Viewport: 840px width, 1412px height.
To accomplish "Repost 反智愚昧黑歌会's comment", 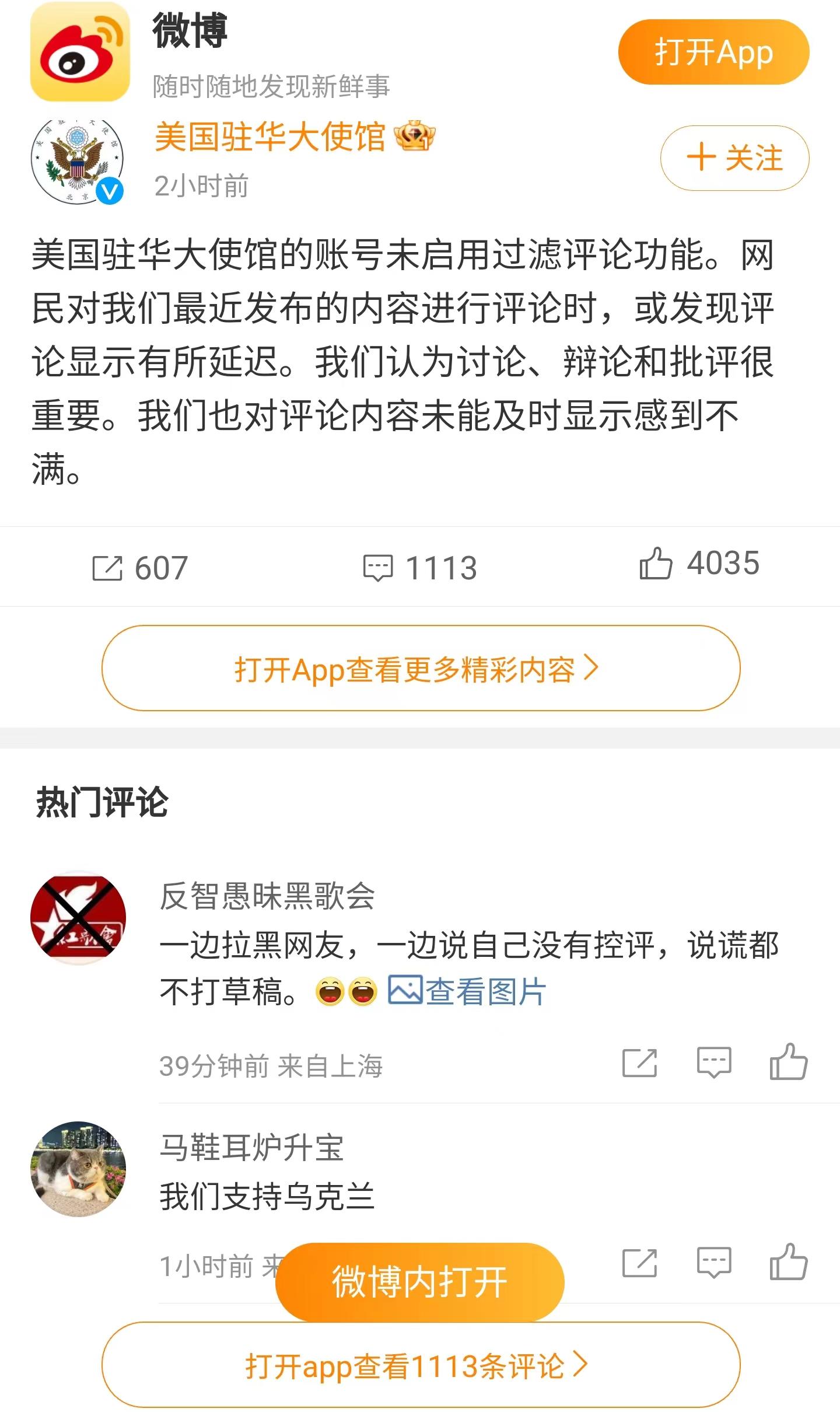I will point(639,1063).
